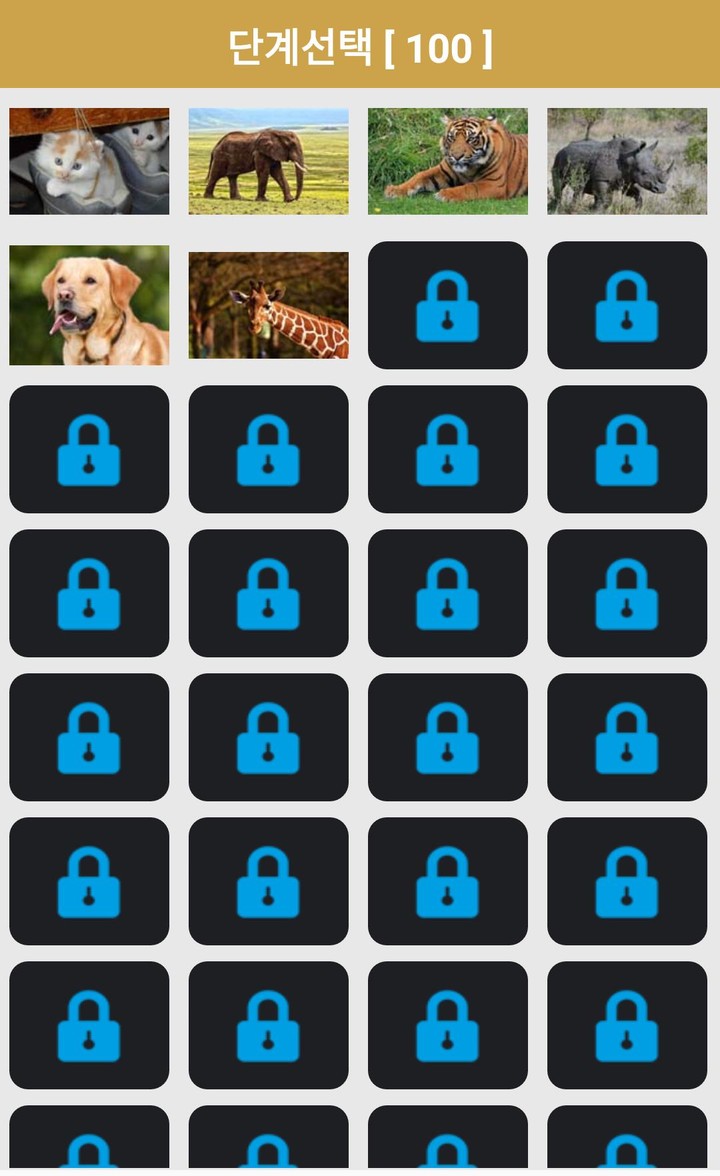Open the giraffe puzzle level
Image resolution: width=720 pixels, height=1176 pixels.
coord(268,304)
